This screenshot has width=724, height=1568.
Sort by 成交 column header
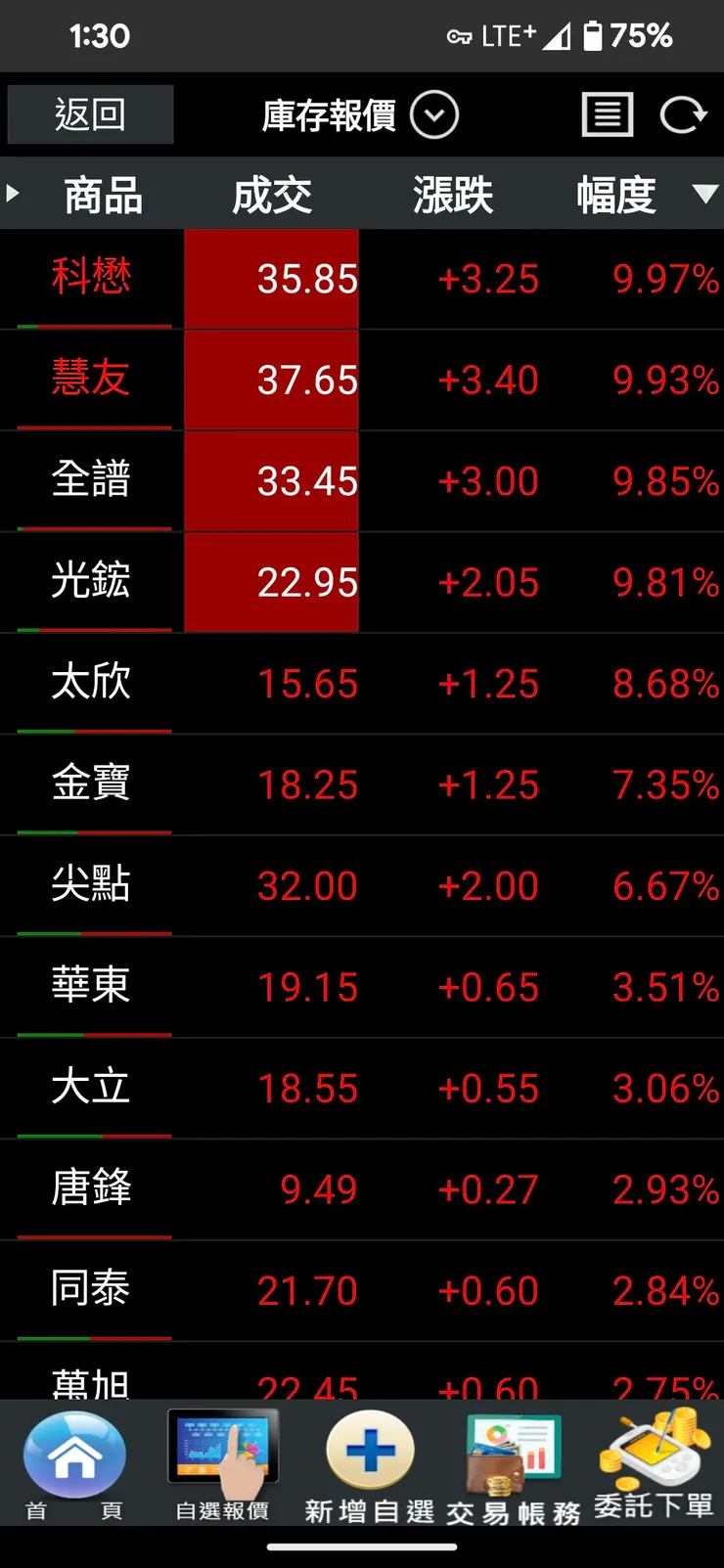(272, 195)
